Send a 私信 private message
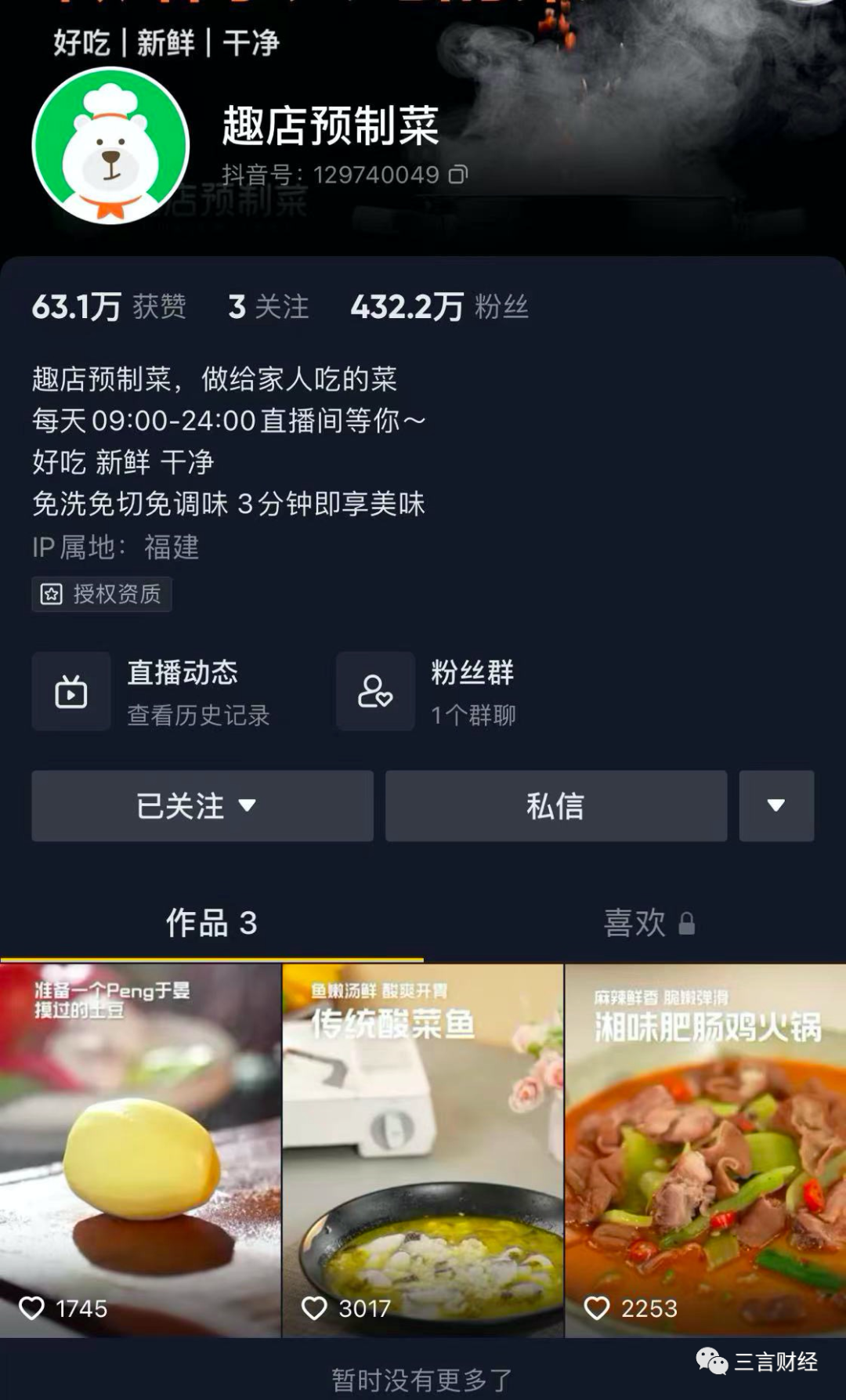846x1400 pixels. 555,805
